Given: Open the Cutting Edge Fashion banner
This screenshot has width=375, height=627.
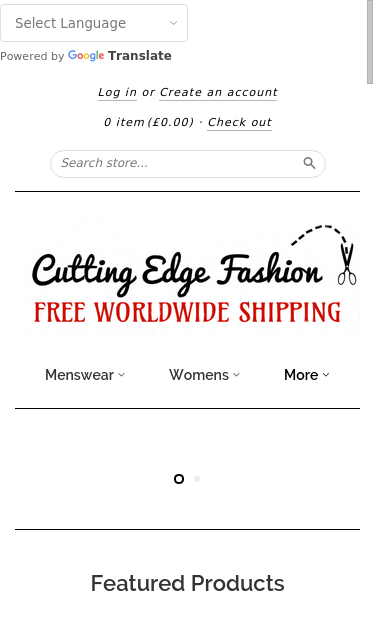Looking at the screenshot, I should point(188,274).
